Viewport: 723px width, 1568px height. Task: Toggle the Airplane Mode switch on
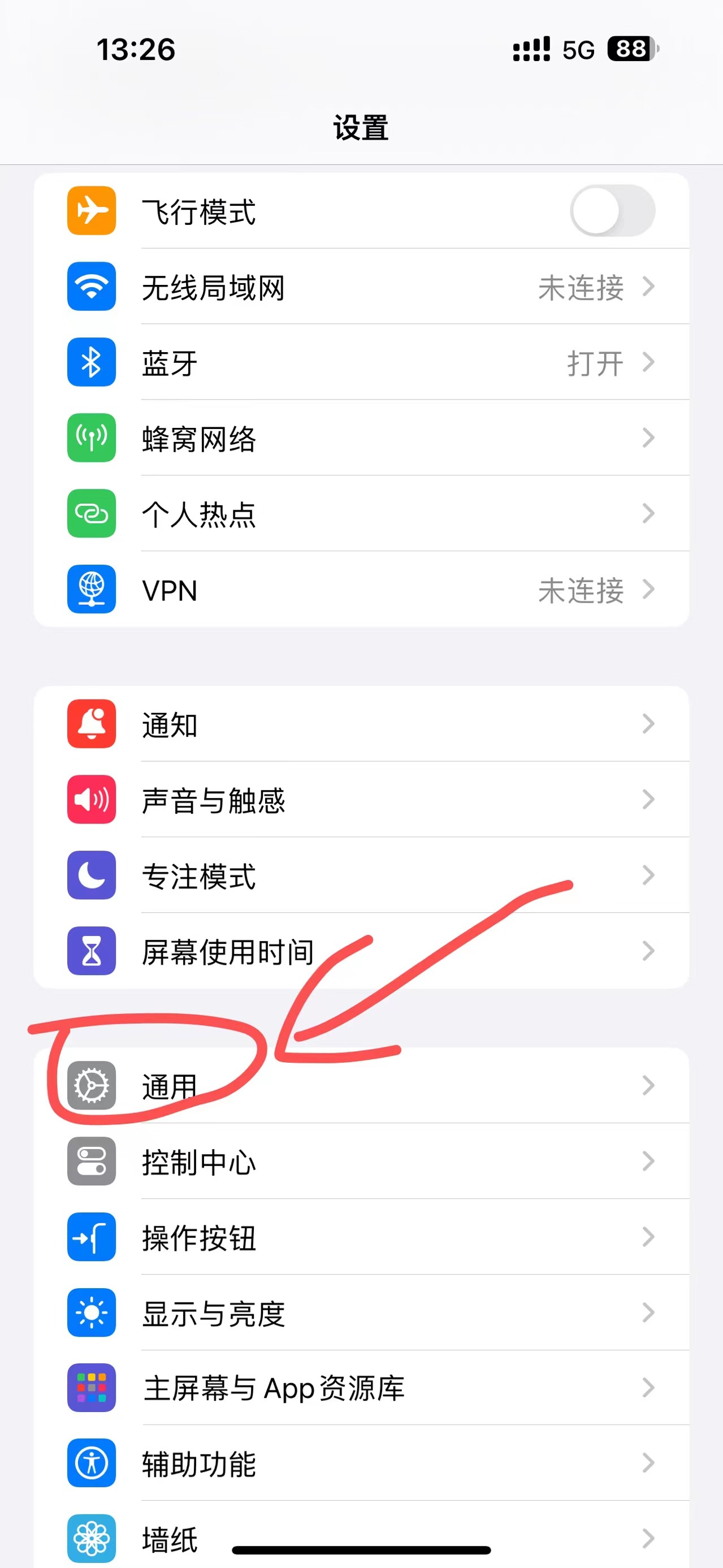click(613, 210)
